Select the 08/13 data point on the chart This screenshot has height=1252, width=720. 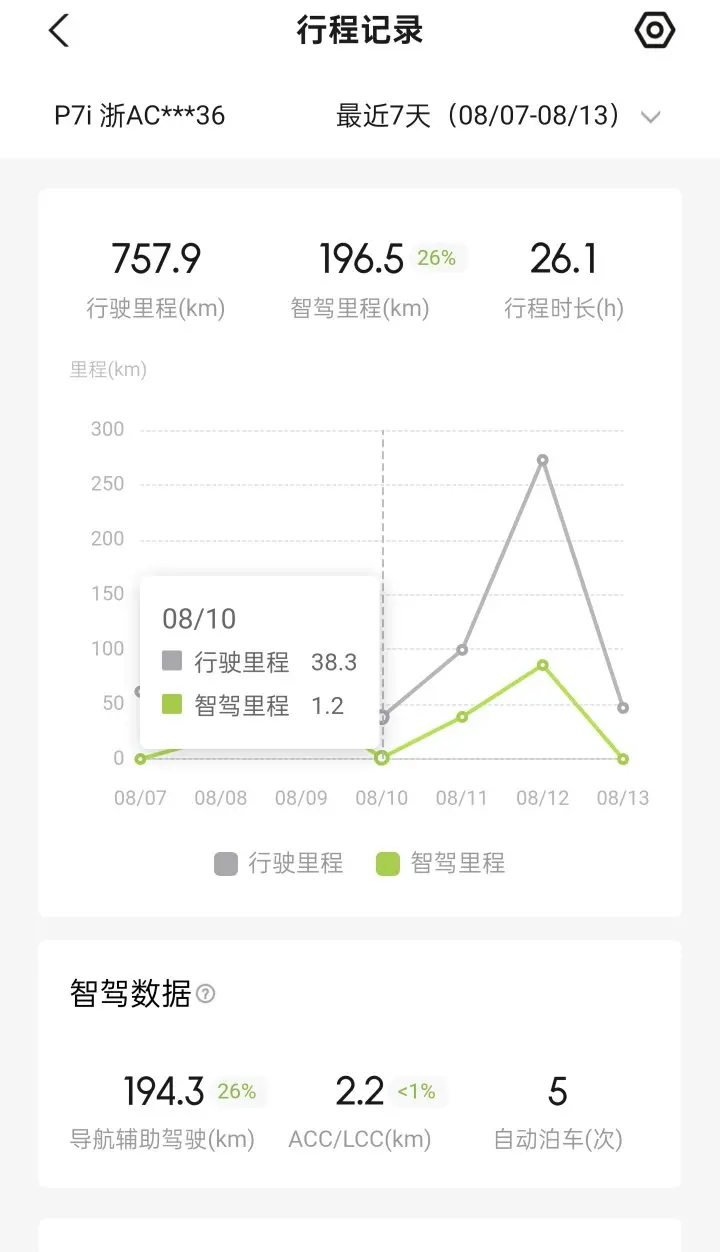[x=623, y=707]
